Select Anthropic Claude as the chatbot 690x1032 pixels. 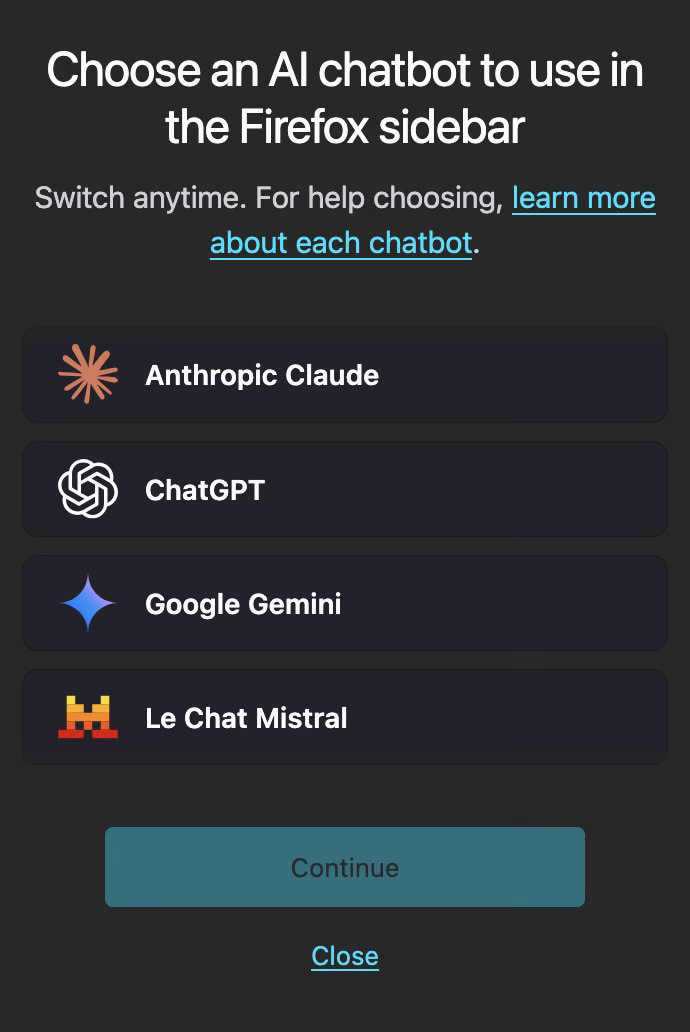coord(344,375)
